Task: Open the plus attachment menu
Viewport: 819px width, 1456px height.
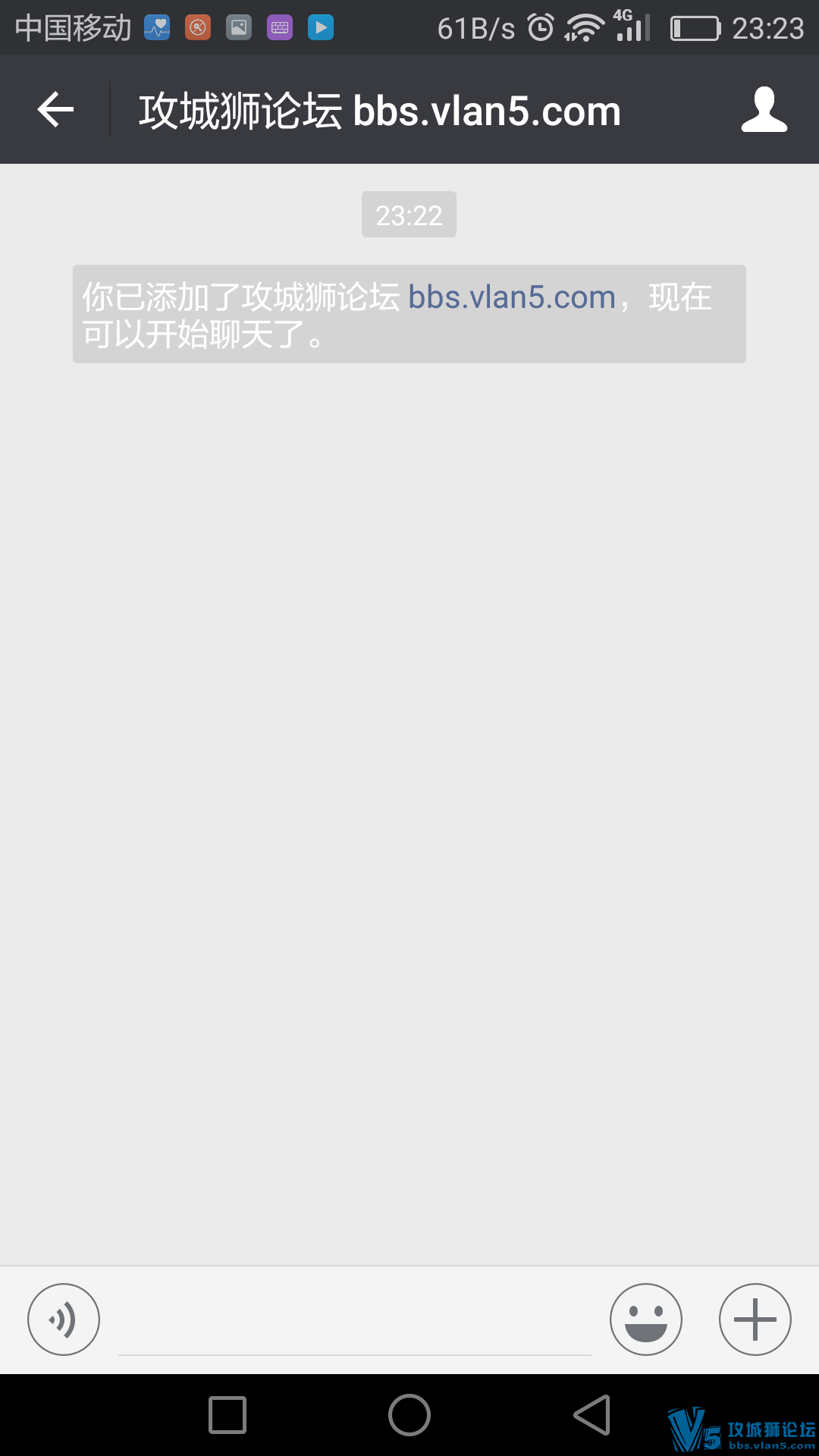Action: pyautogui.click(x=755, y=1319)
